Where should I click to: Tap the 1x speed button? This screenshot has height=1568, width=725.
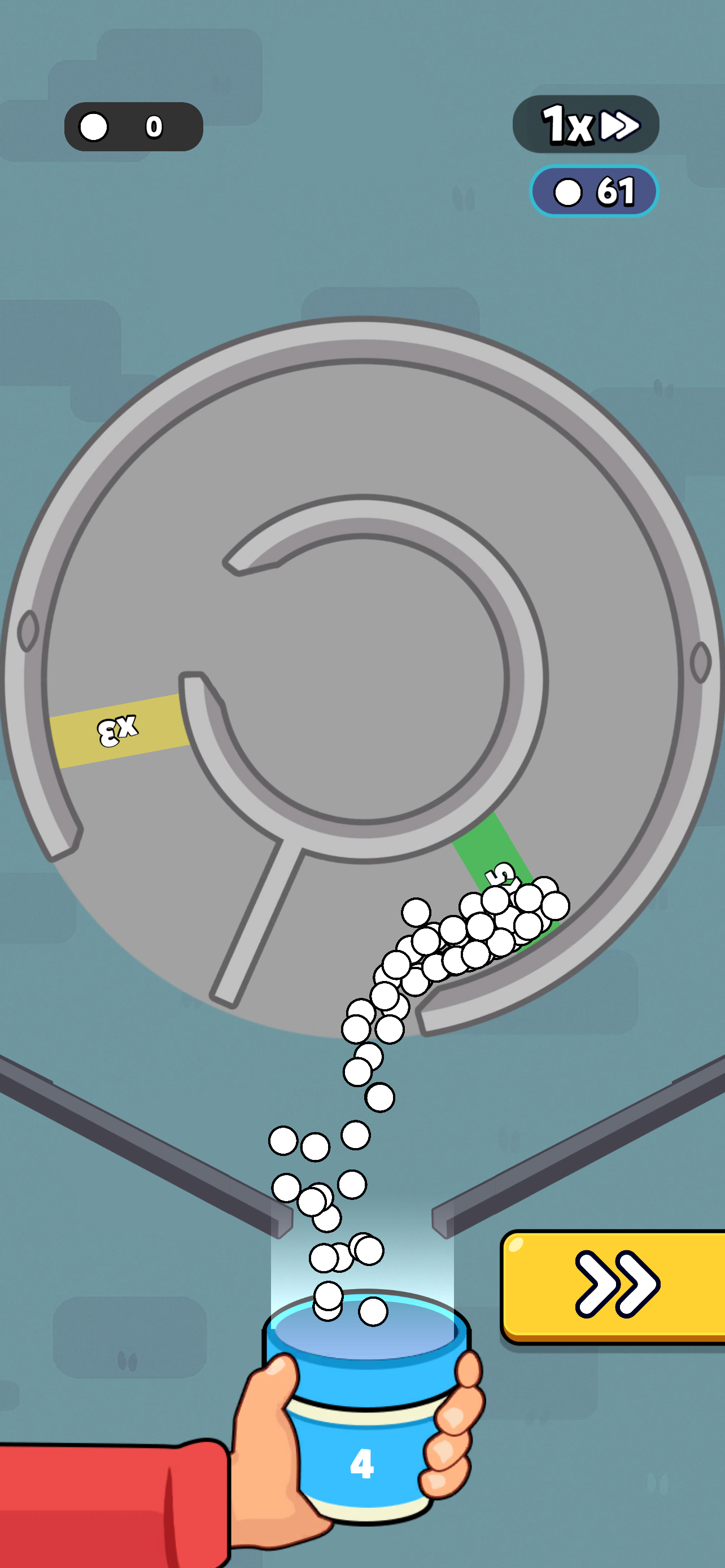586,124
